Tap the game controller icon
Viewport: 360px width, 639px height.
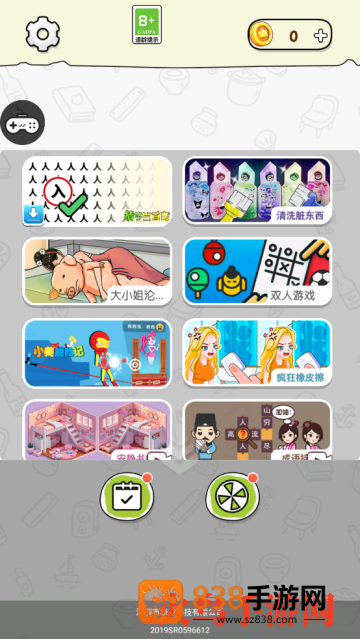(23, 122)
